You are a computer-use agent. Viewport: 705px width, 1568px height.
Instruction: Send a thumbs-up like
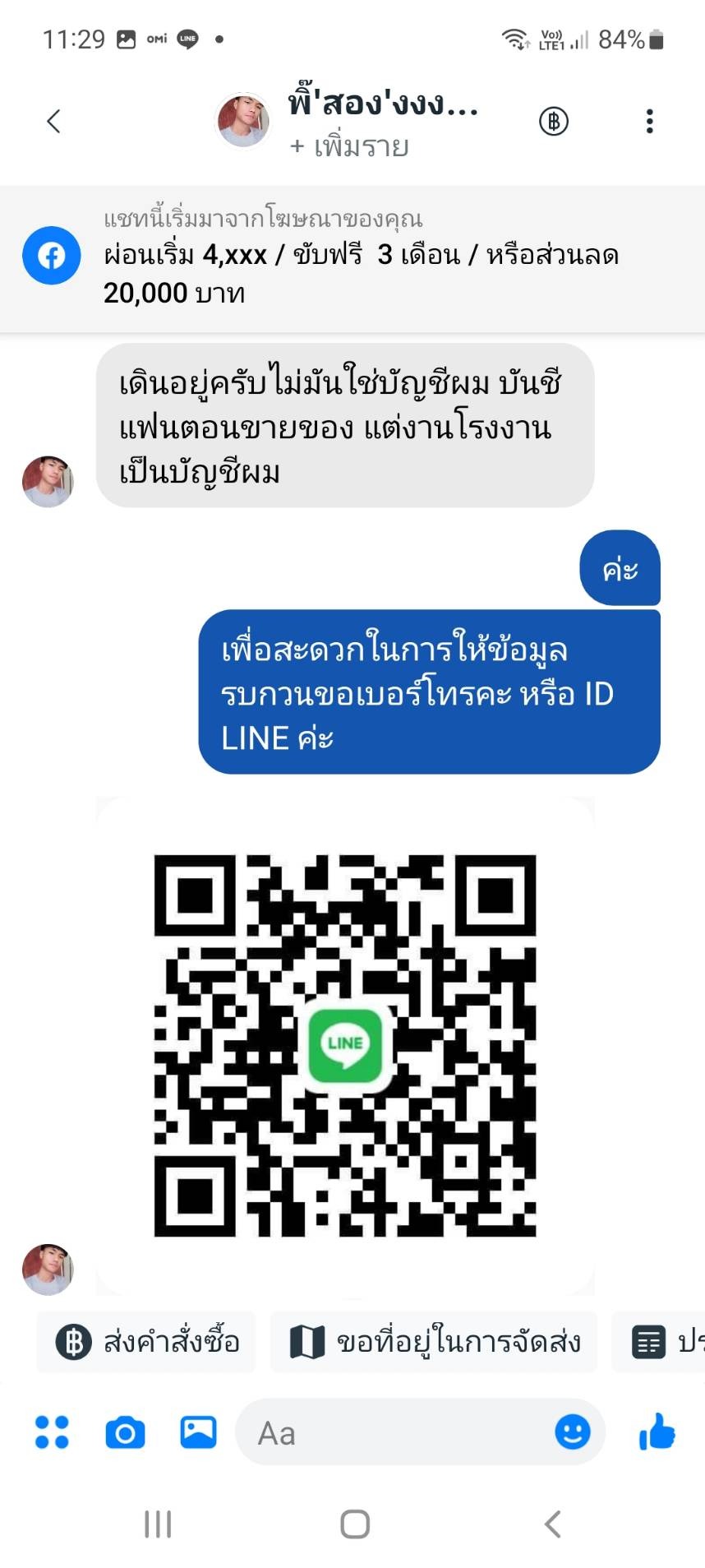[x=657, y=1432]
